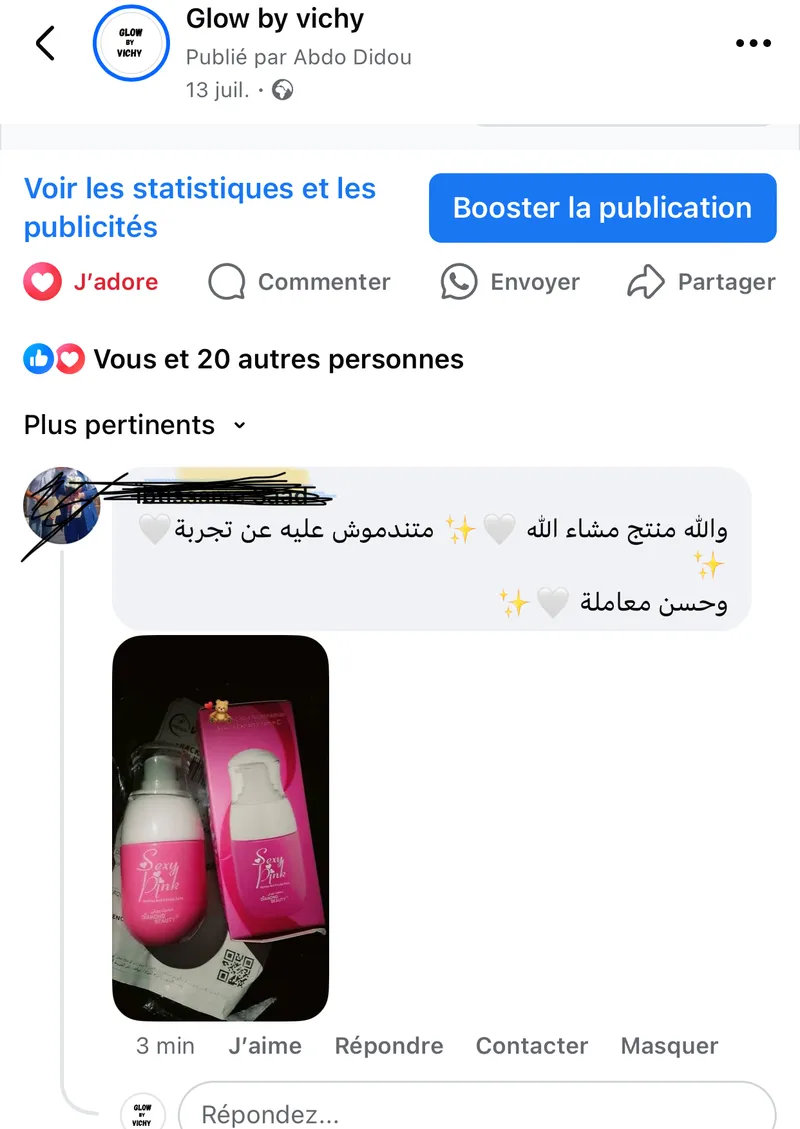Viewport: 800px width, 1129px height.
Task: Open the Sexy Pink photo in the comment
Action: pos(220,828)
